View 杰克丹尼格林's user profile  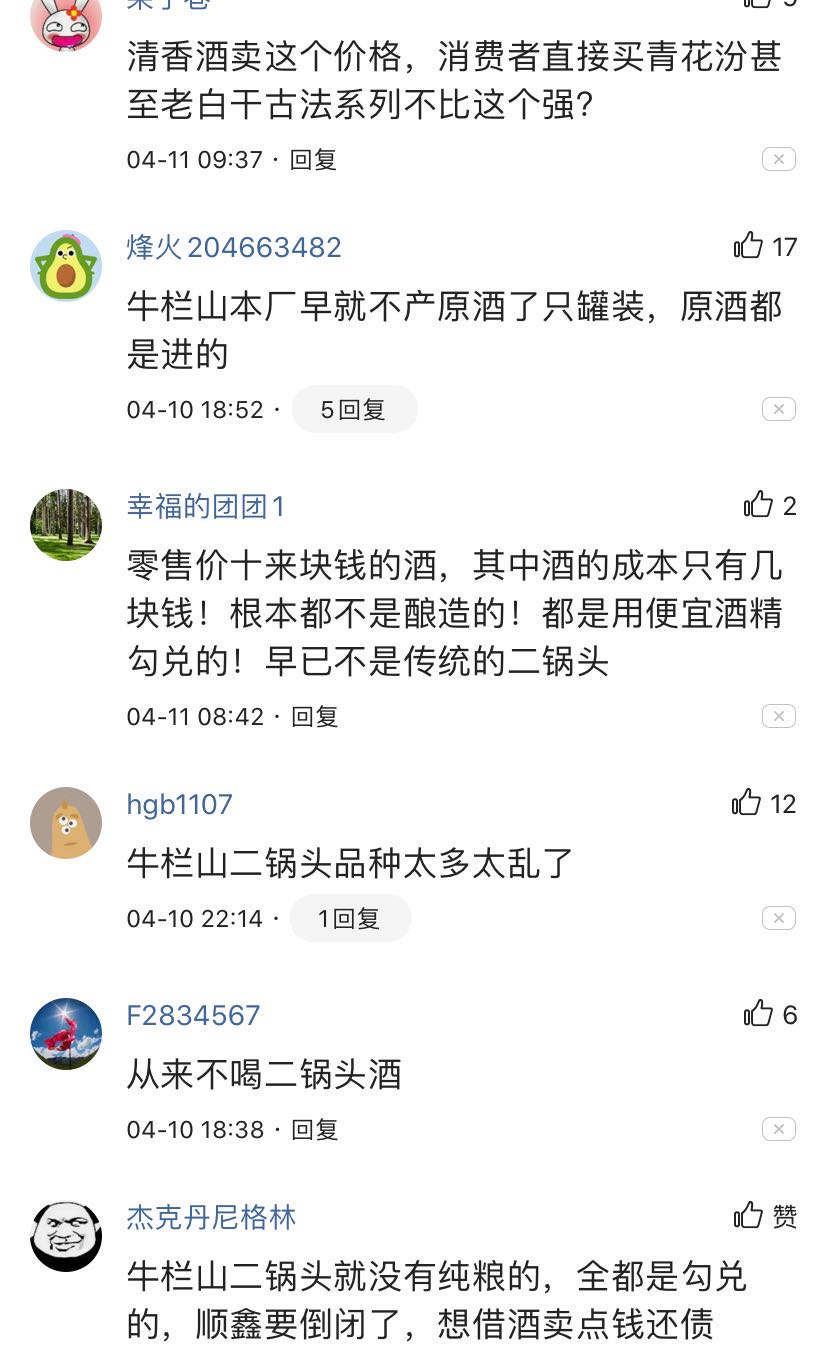211,1217
